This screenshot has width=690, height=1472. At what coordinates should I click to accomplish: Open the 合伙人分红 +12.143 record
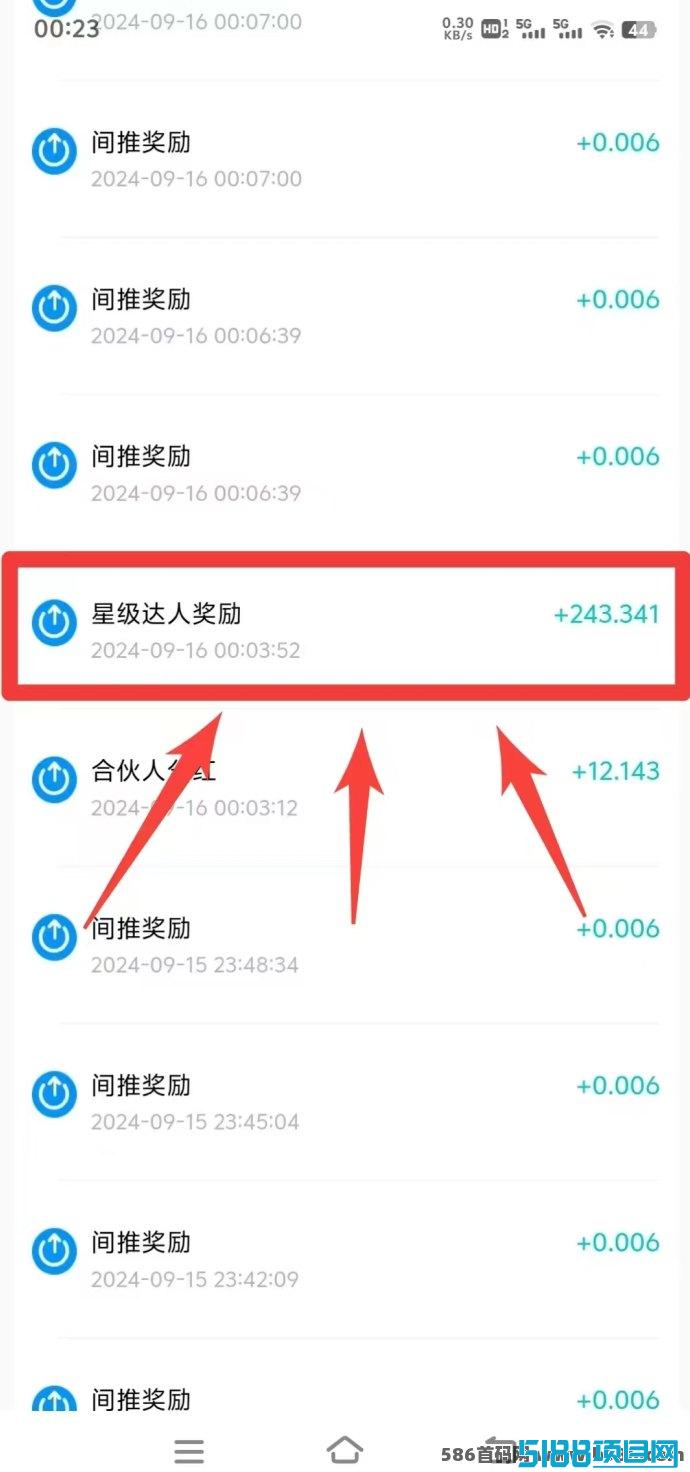point(345,788)
